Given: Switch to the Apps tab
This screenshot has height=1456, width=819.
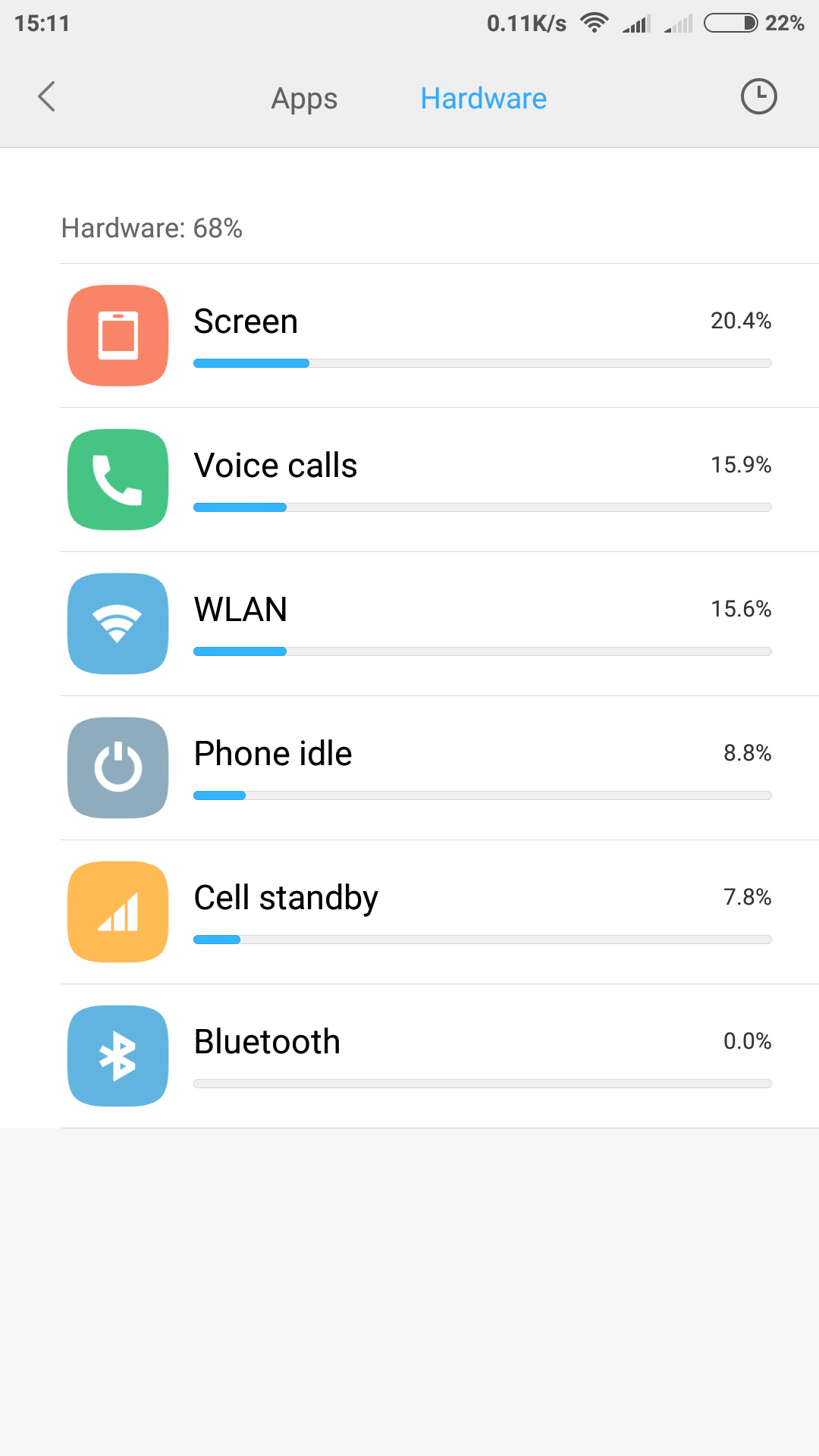Looking at the screenshot, I should point(304,99).
